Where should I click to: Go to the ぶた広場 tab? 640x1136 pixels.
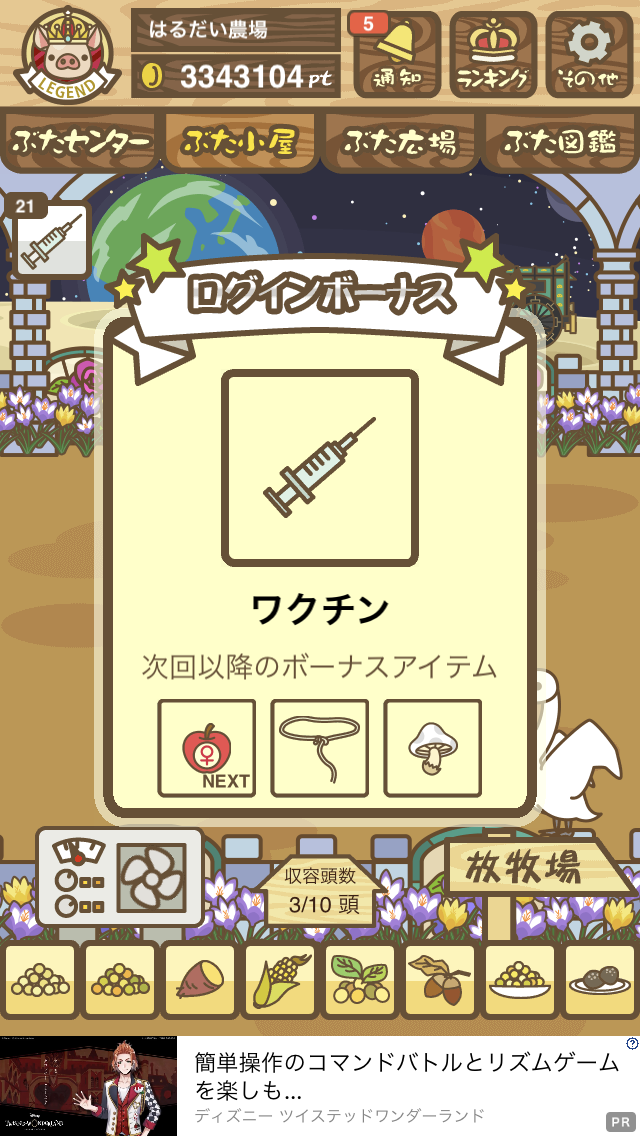tap(400, 143)
